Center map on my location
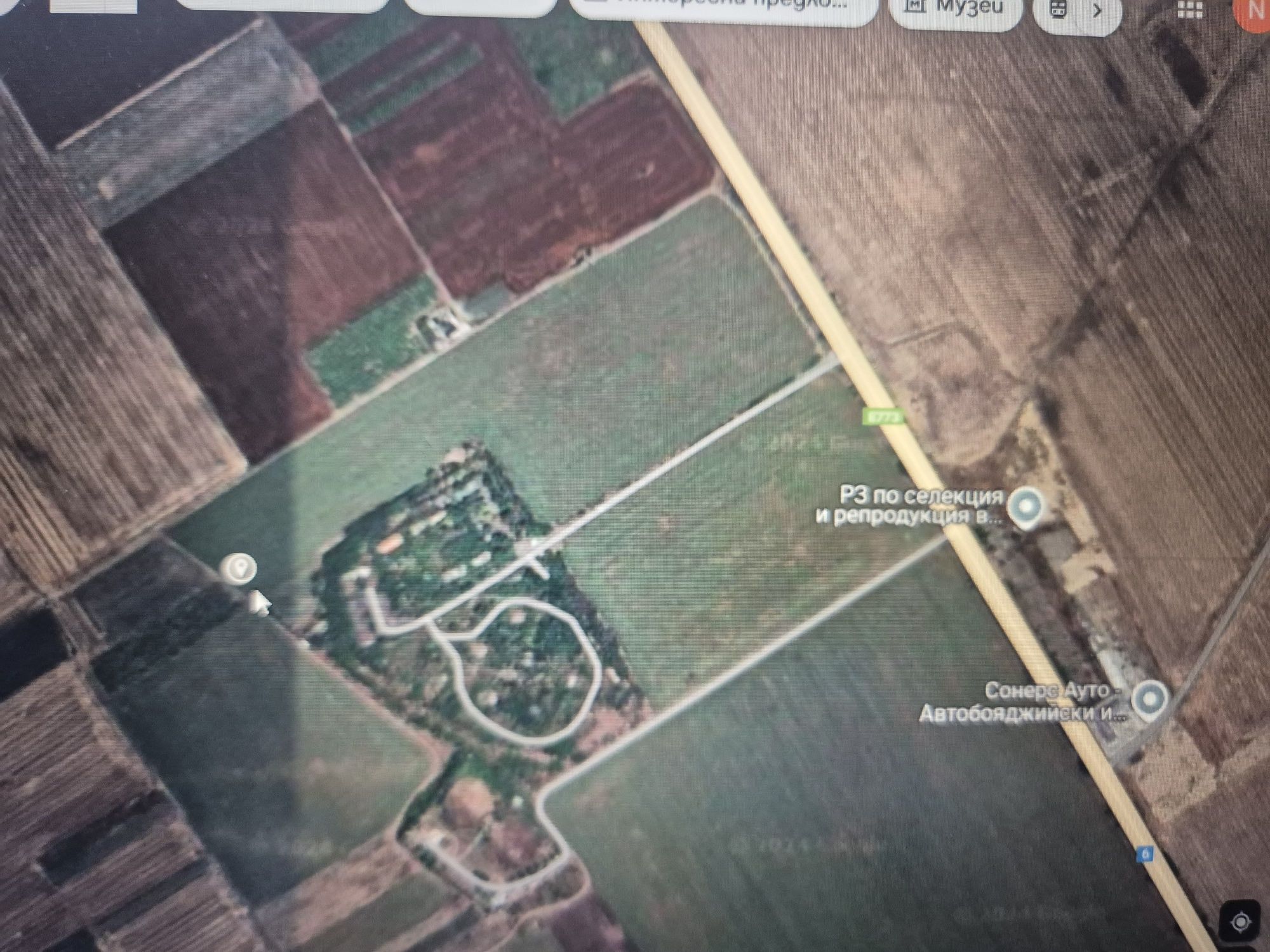1270x952 pixels. (x=1240, y=921)
